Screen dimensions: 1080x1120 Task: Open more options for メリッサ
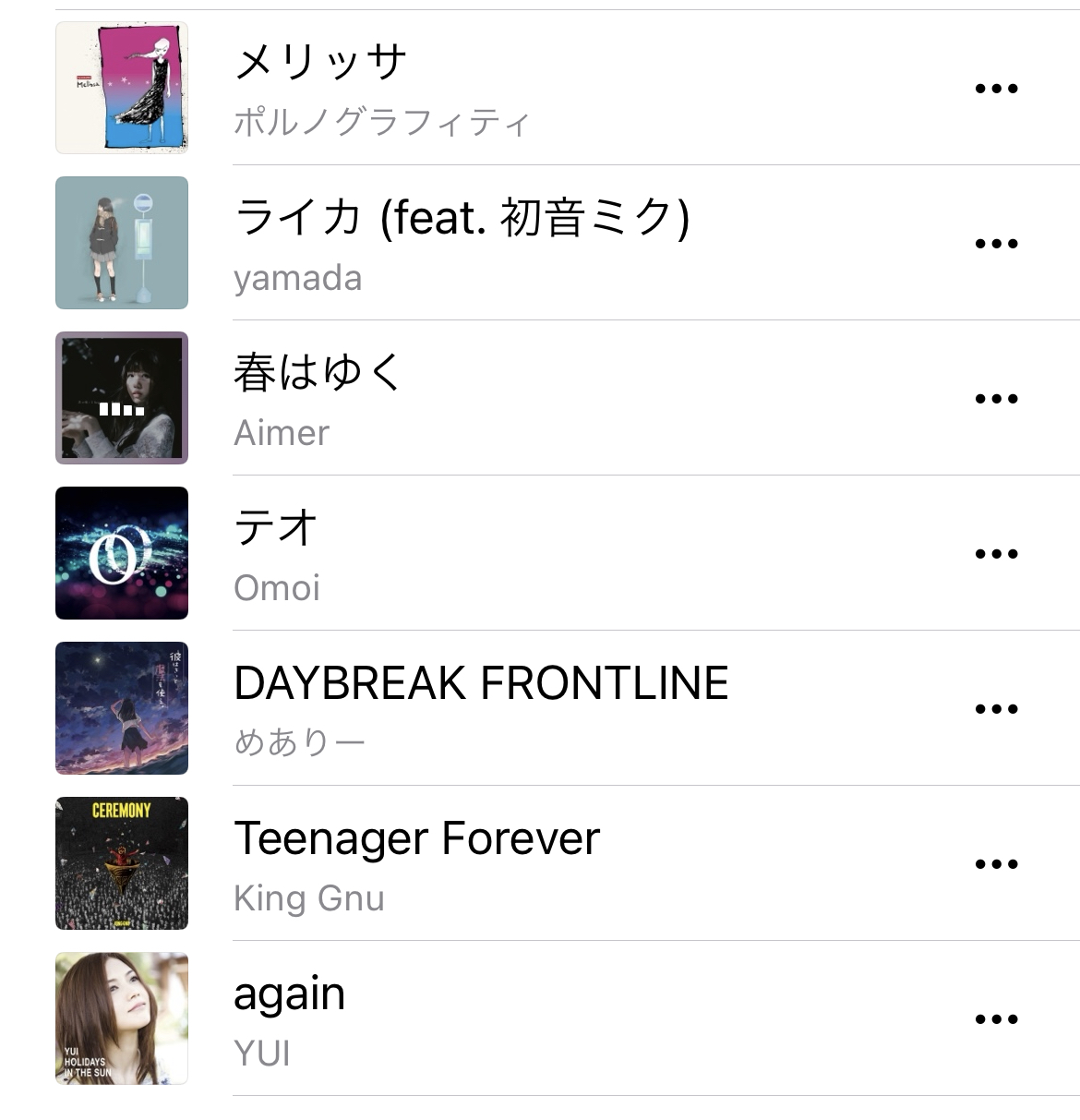(x=996, y=89)
